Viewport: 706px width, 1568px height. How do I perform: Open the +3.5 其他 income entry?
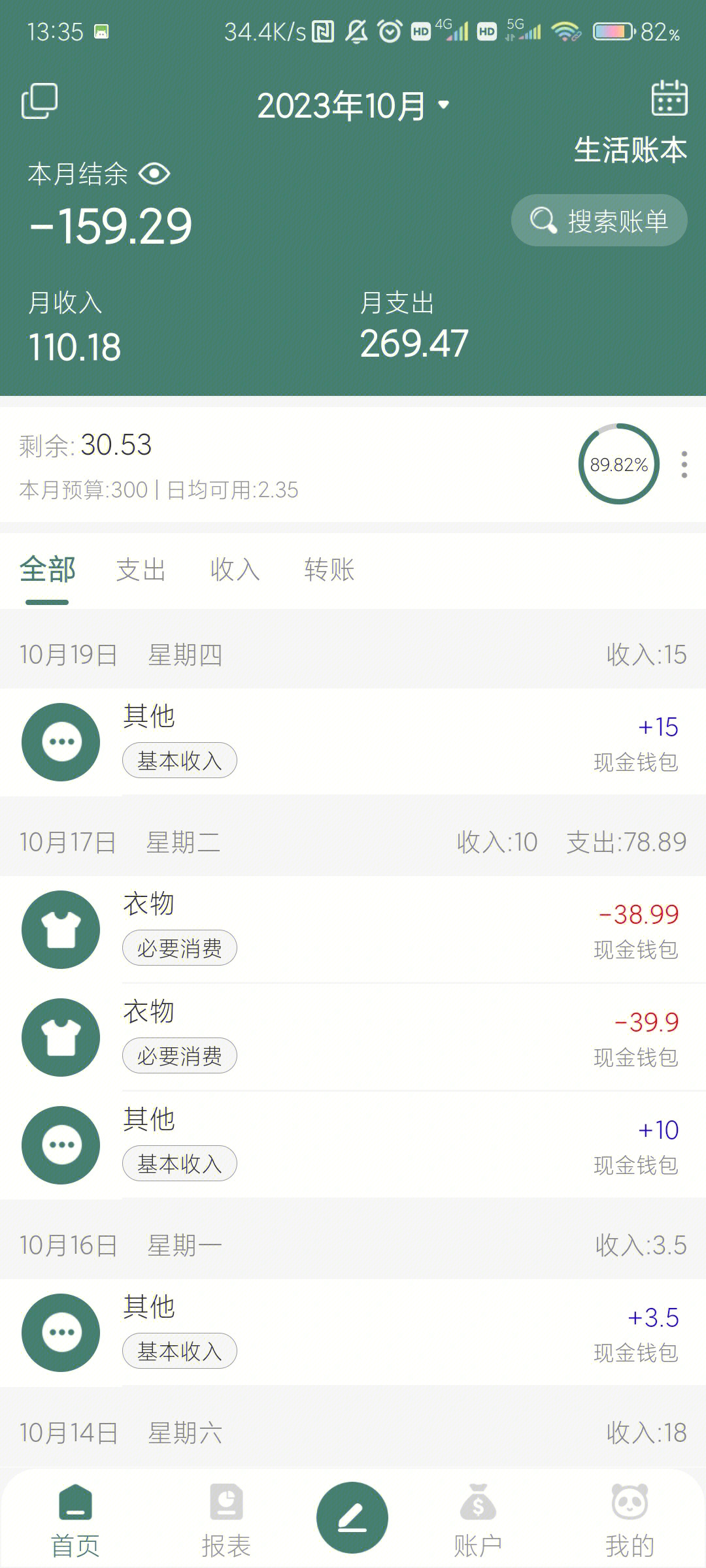(x=353, y=1333)
